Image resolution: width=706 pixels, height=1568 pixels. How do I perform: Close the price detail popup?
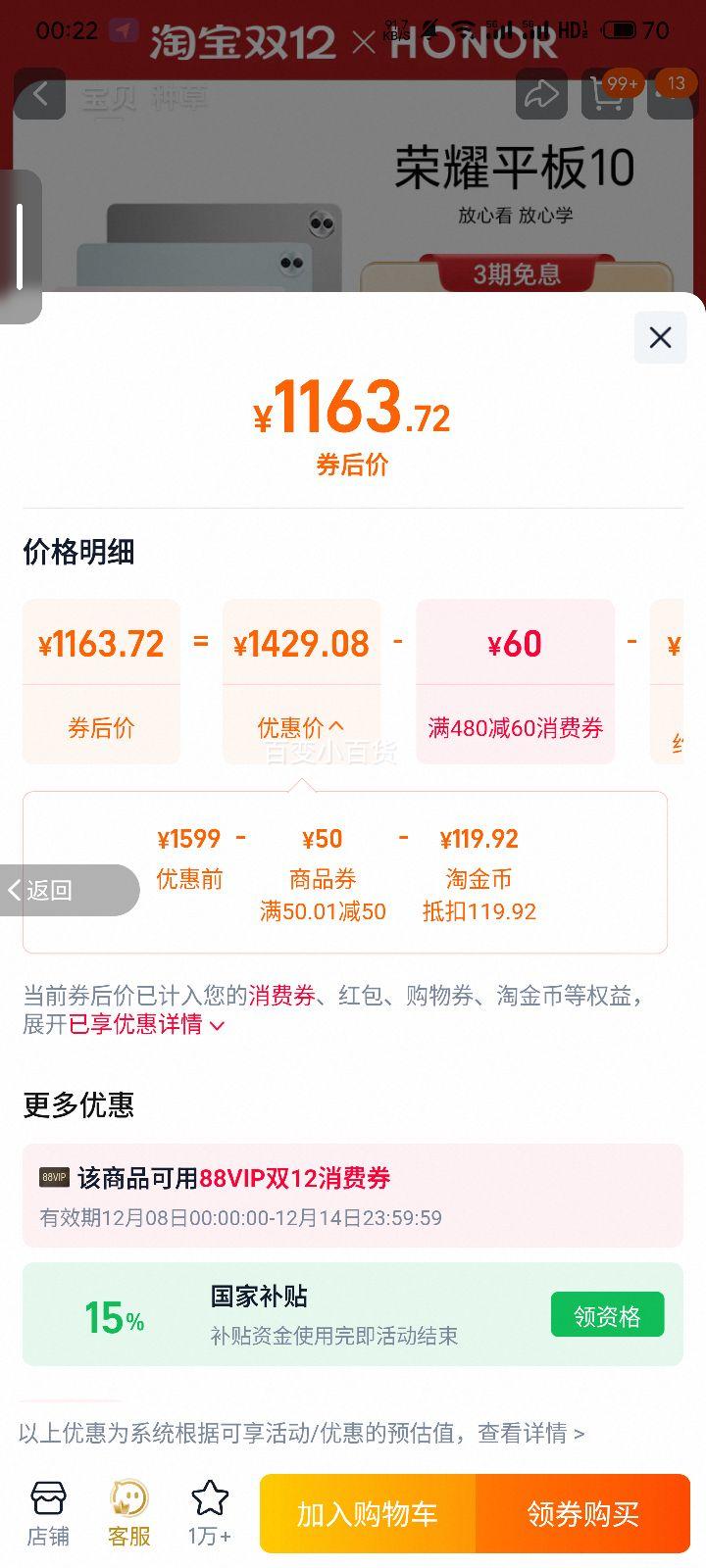659,337
